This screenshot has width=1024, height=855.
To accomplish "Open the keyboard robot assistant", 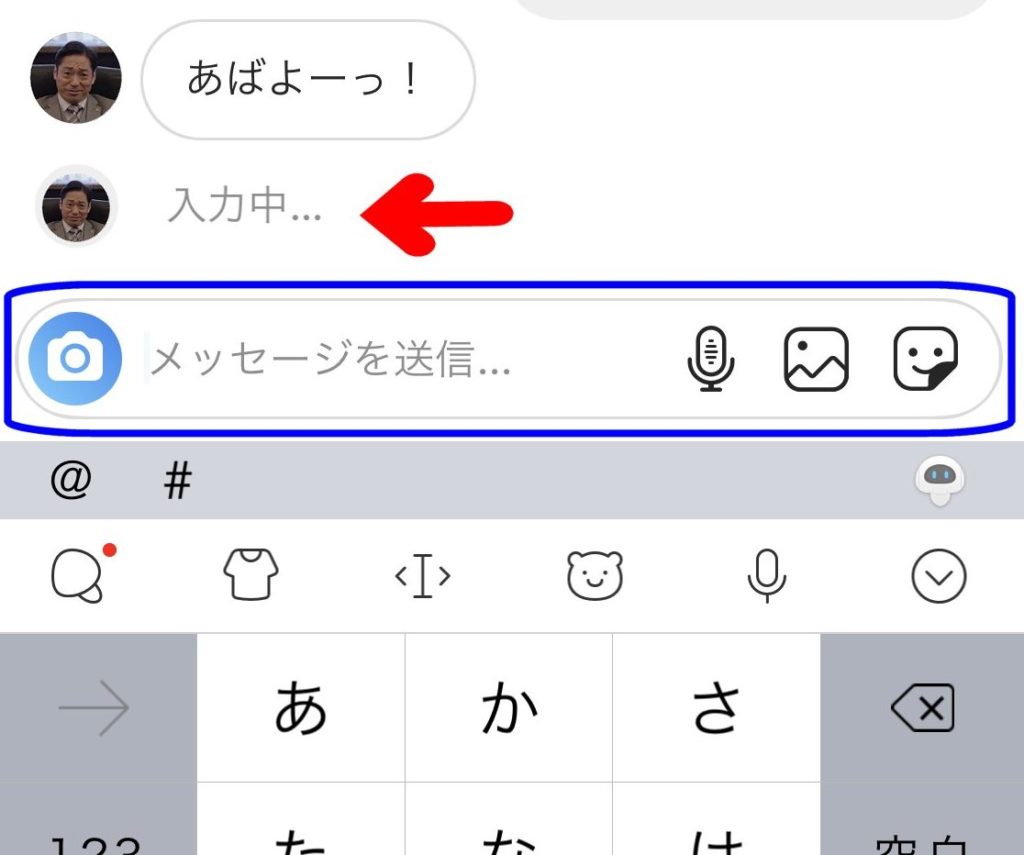I will (939, 480).
